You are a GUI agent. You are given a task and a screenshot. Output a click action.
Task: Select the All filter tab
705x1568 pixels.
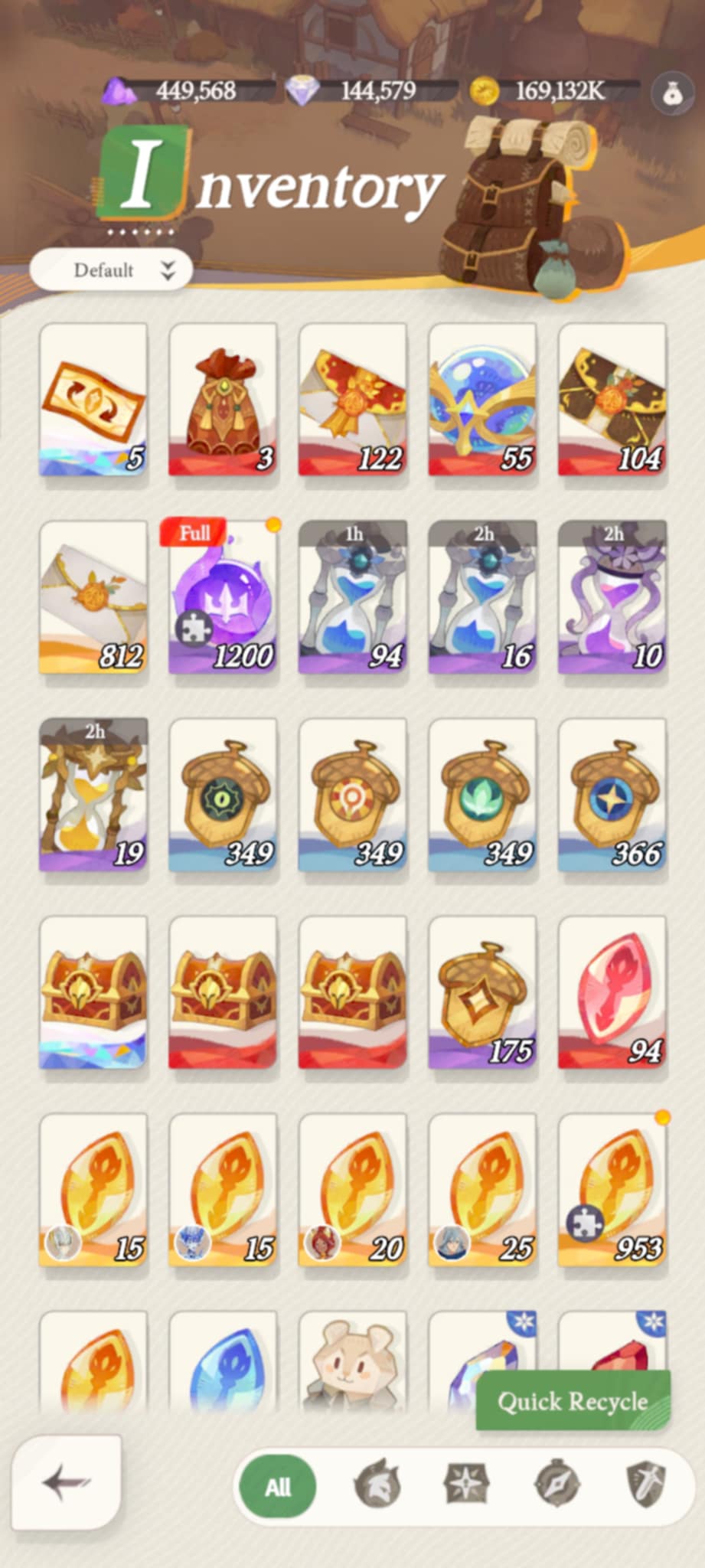click(x=277, y=1487)
